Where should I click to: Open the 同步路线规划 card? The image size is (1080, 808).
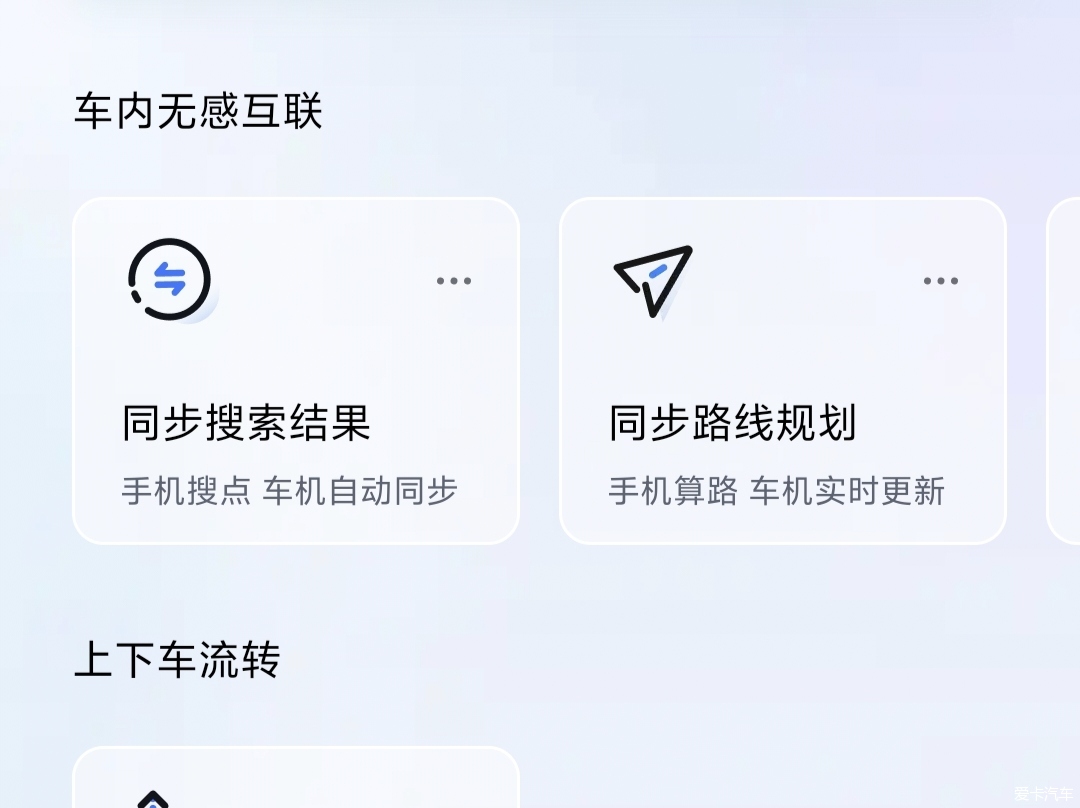pyautogui.click(x=782, y=424)
